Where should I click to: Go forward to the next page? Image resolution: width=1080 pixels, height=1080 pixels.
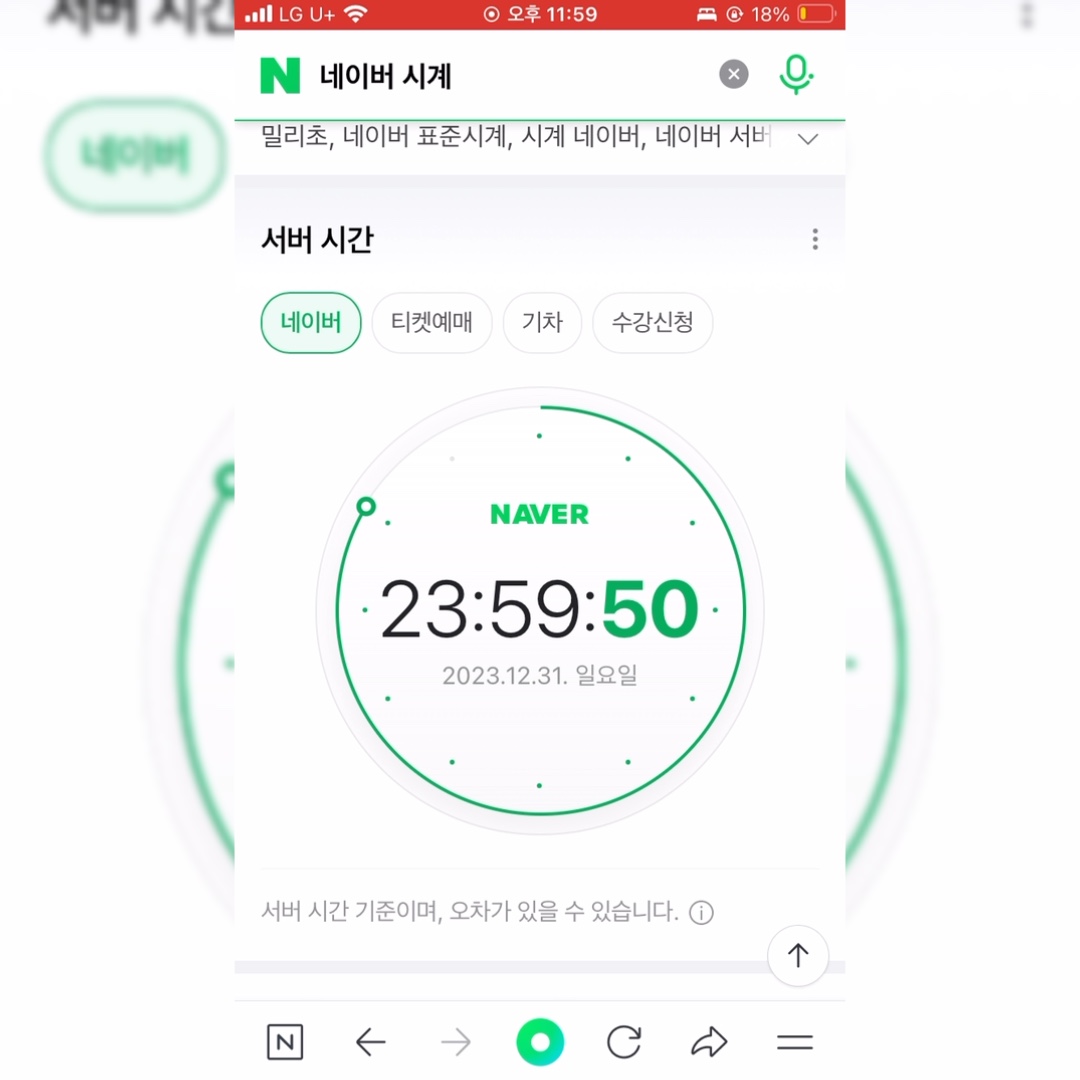(x=455, y=1041)
